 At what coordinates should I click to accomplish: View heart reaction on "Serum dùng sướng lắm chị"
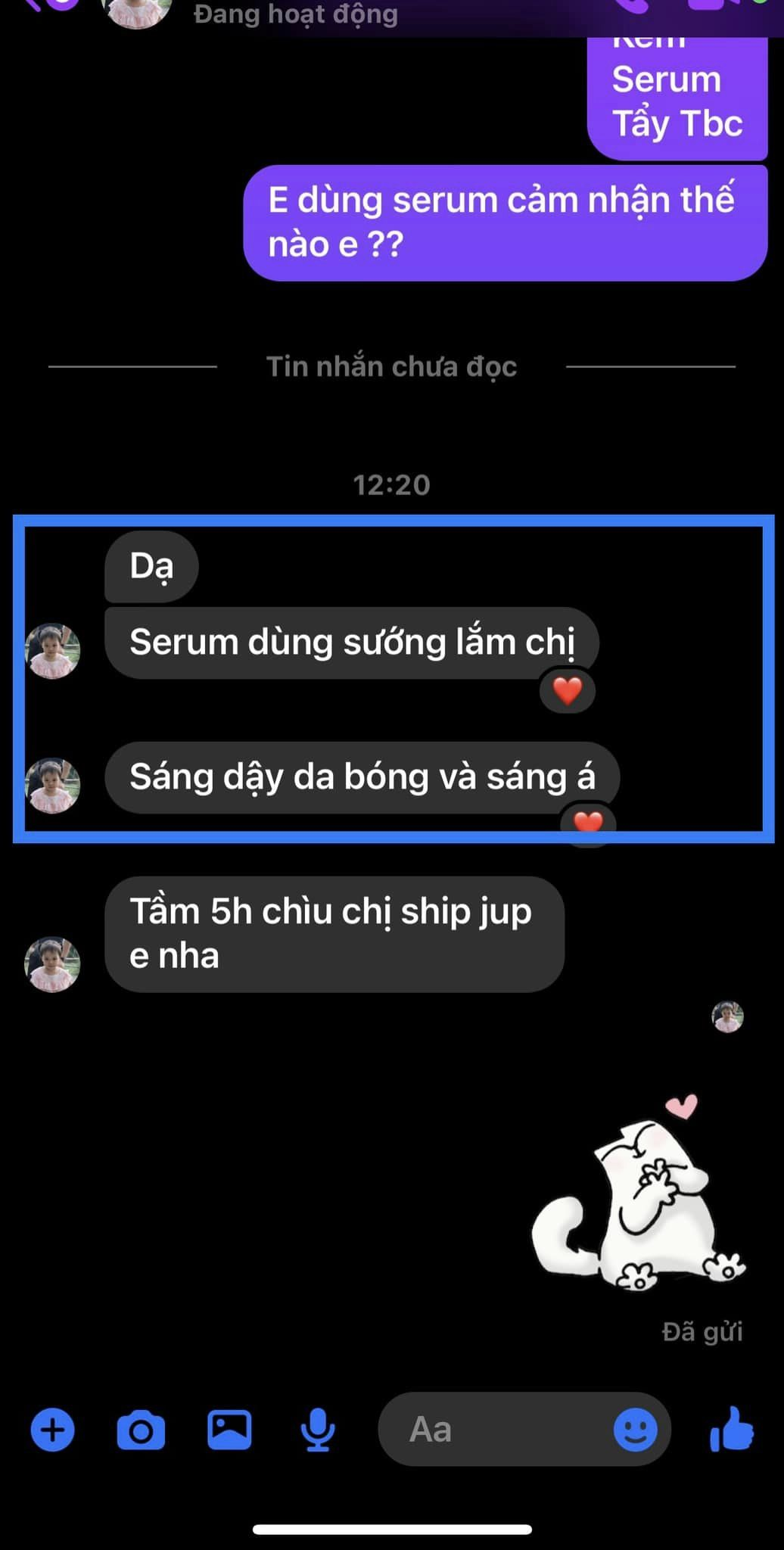click(x=568, y=690)
